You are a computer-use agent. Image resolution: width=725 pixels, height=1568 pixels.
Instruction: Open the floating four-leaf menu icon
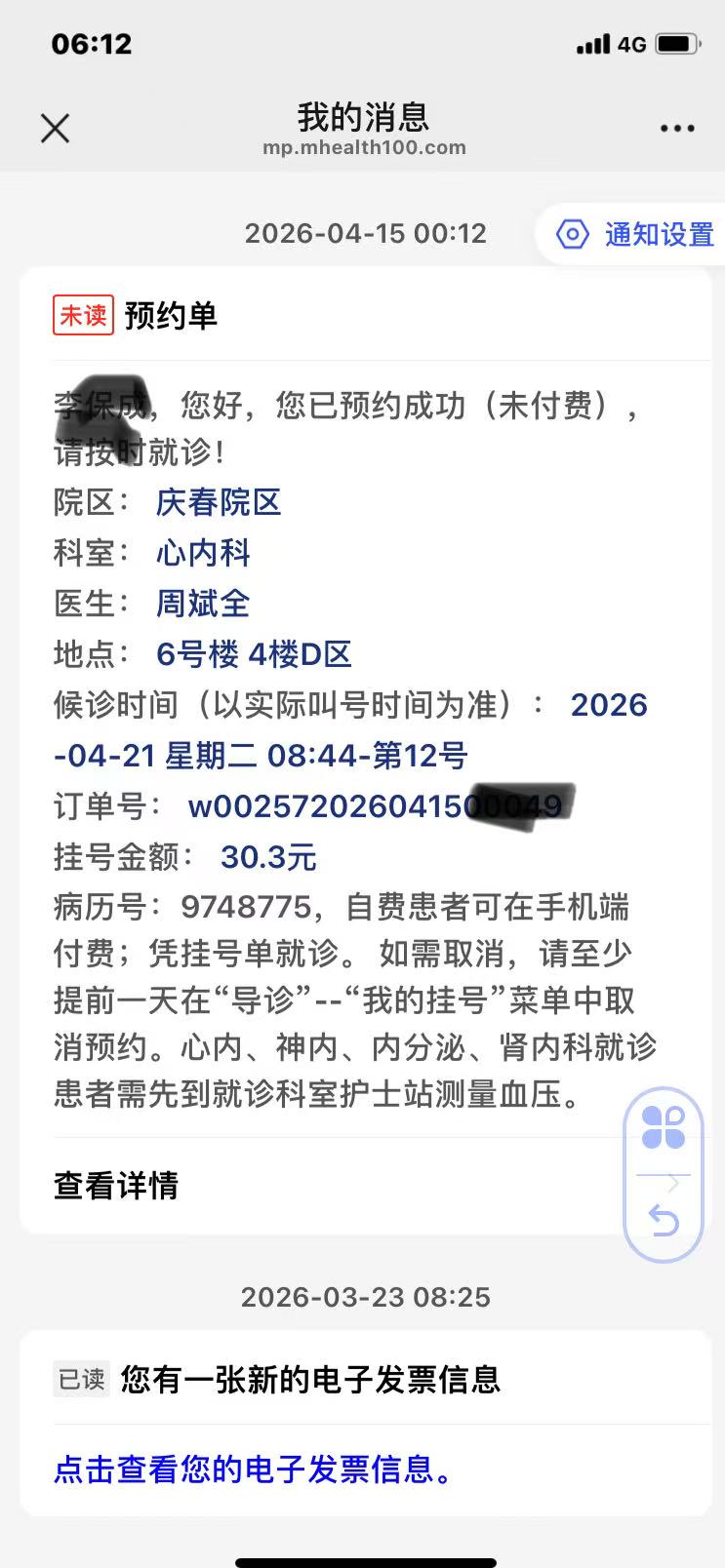coord(664,1128)
